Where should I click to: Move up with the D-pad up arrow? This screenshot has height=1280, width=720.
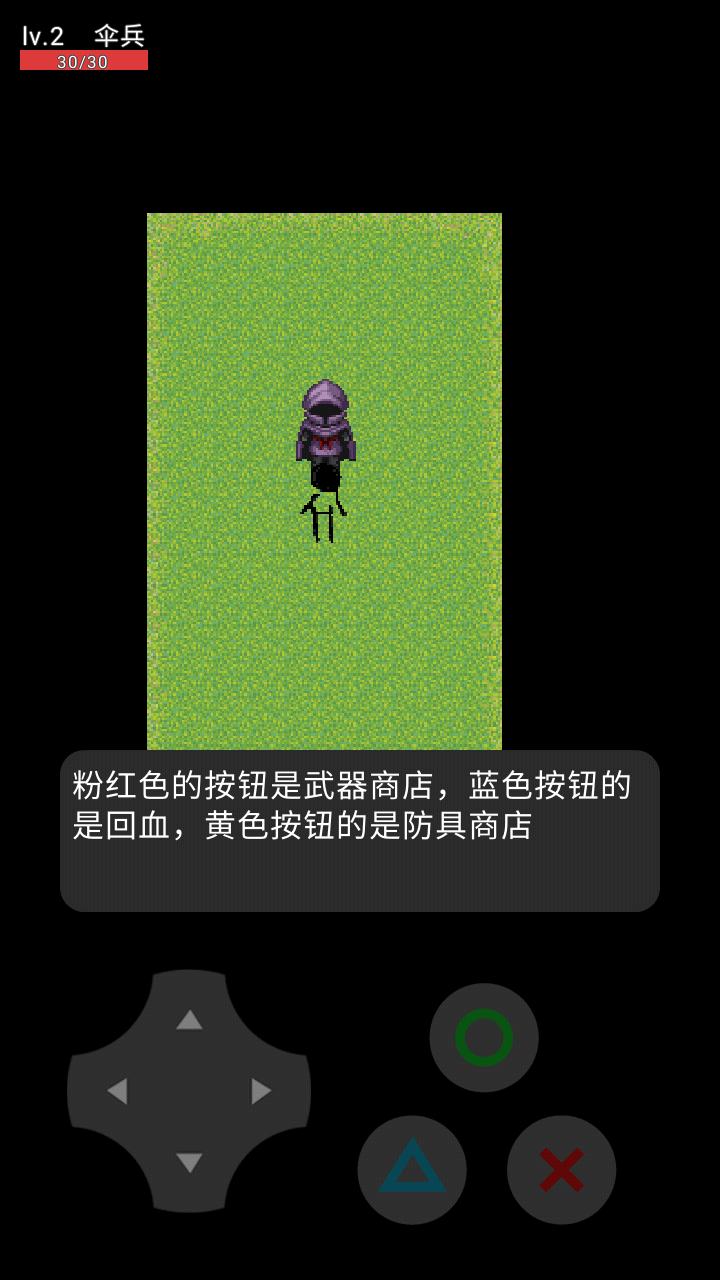point(189,1019)
